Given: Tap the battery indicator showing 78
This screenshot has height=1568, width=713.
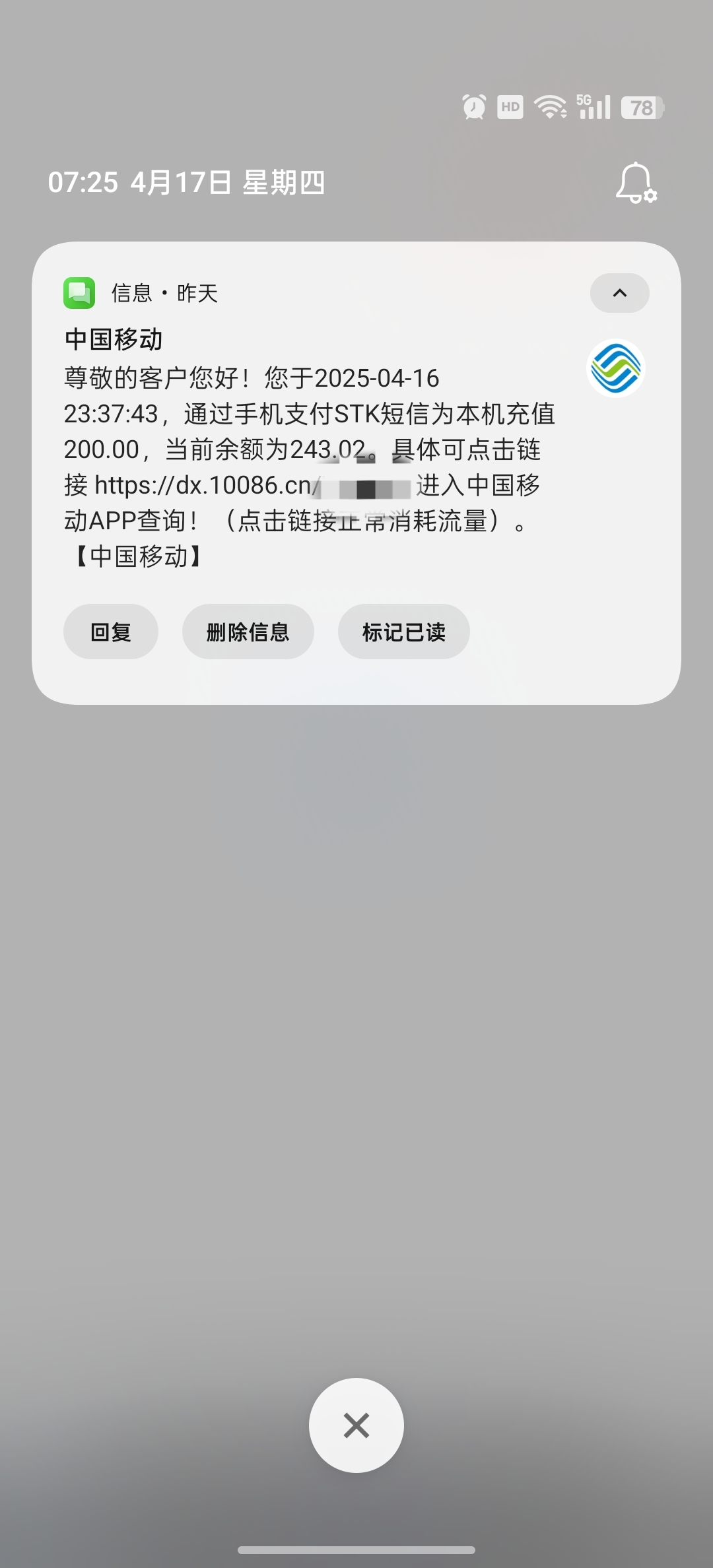Looking at the screenshot, I should click(x=641, y=106).
